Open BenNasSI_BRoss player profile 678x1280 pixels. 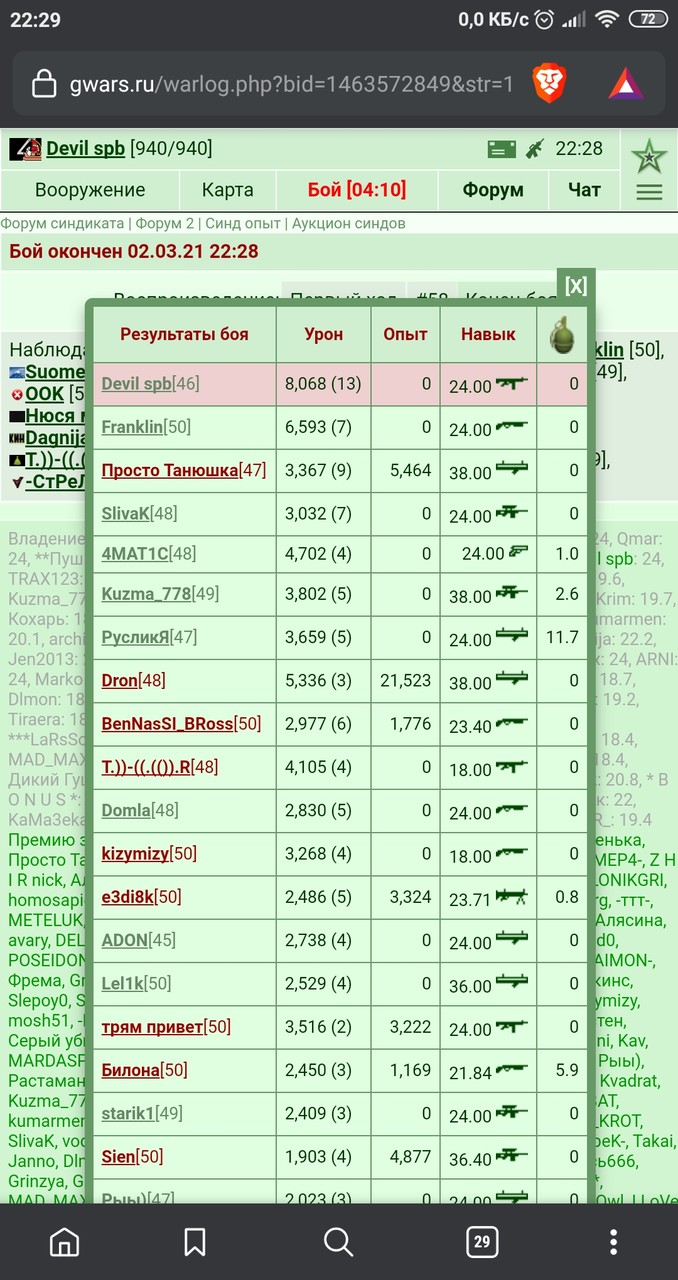point(167,723)
